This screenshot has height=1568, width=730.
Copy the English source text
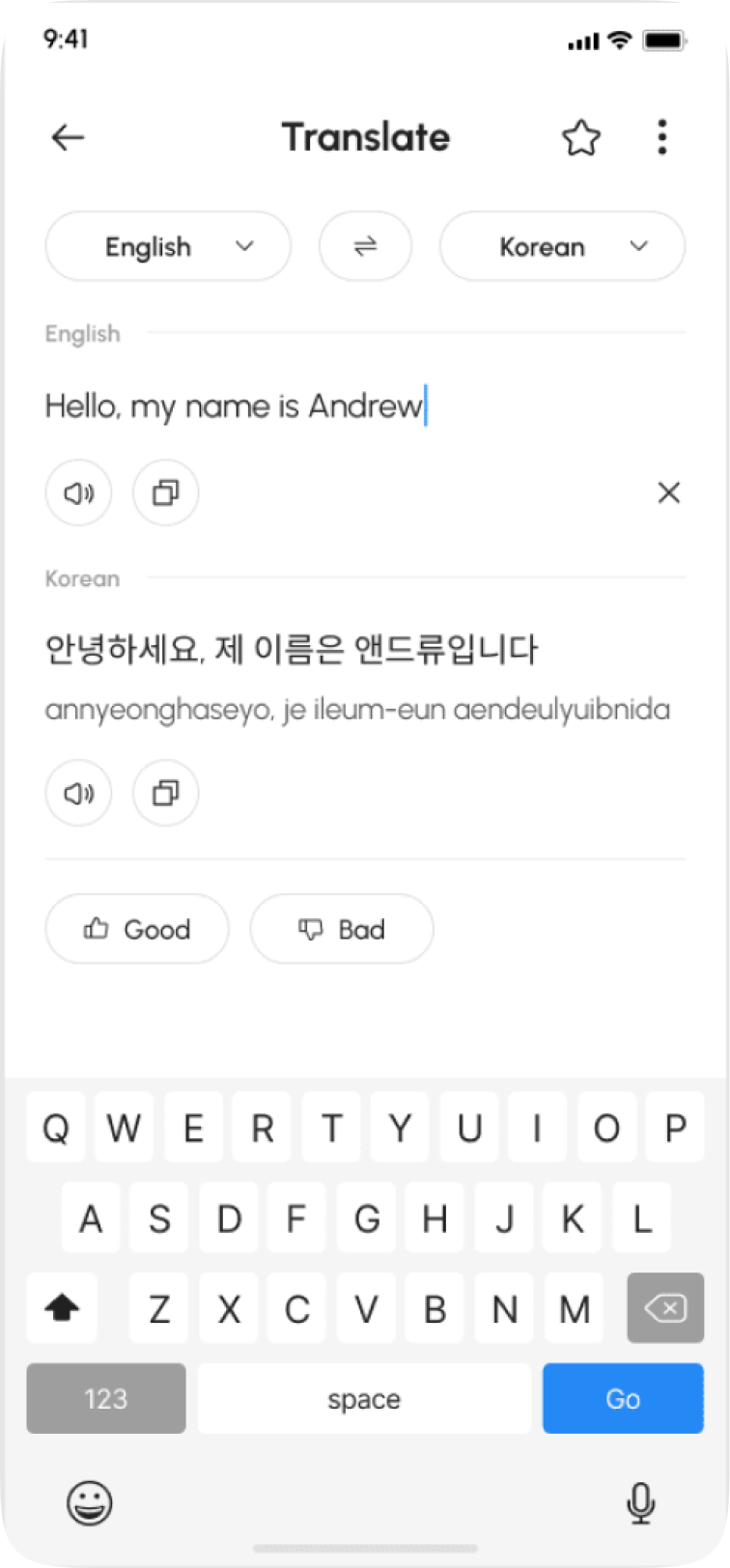[x=166, y=493]
